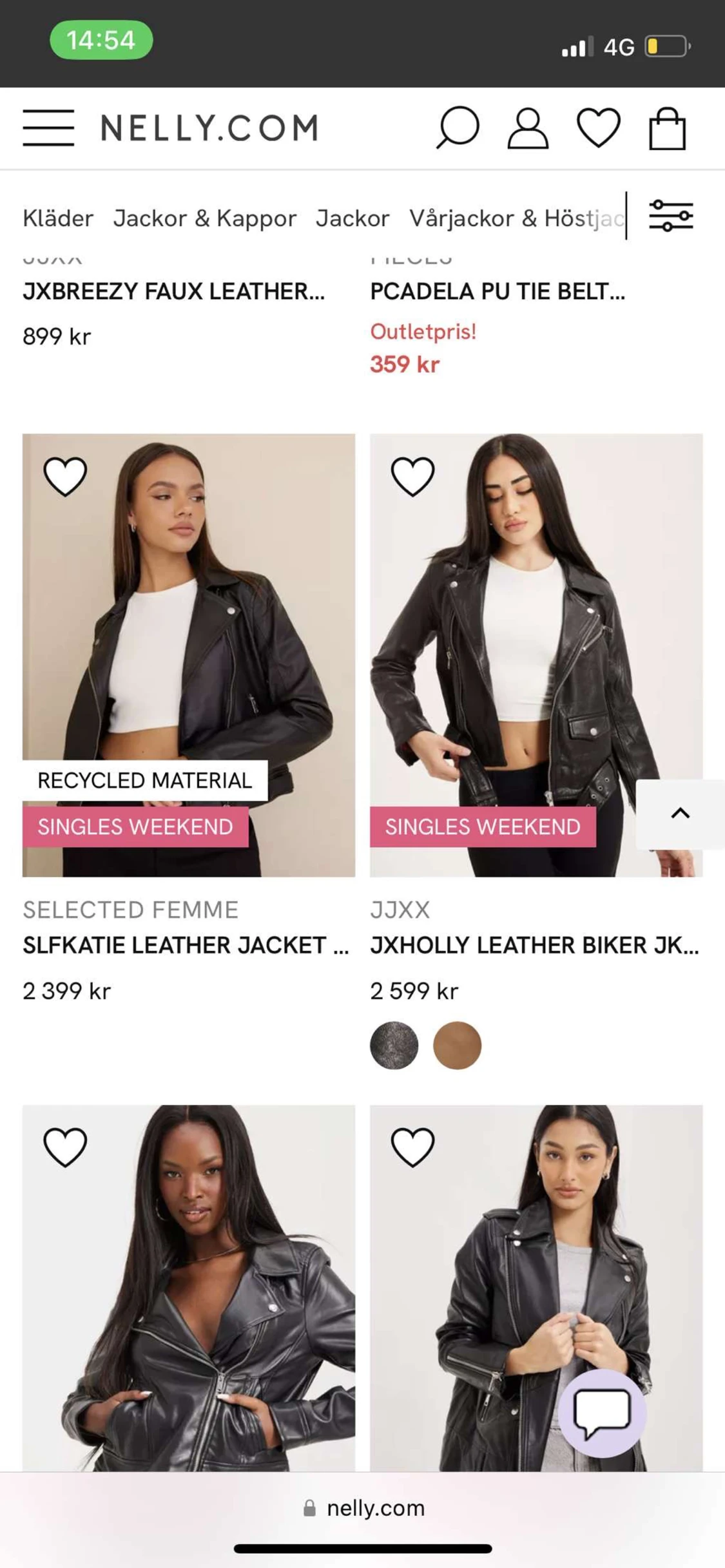The width and height of the screenshot is (725, 1568).
Task: Open the JXBREEZY faux leather product
Action: click(176, 293)
